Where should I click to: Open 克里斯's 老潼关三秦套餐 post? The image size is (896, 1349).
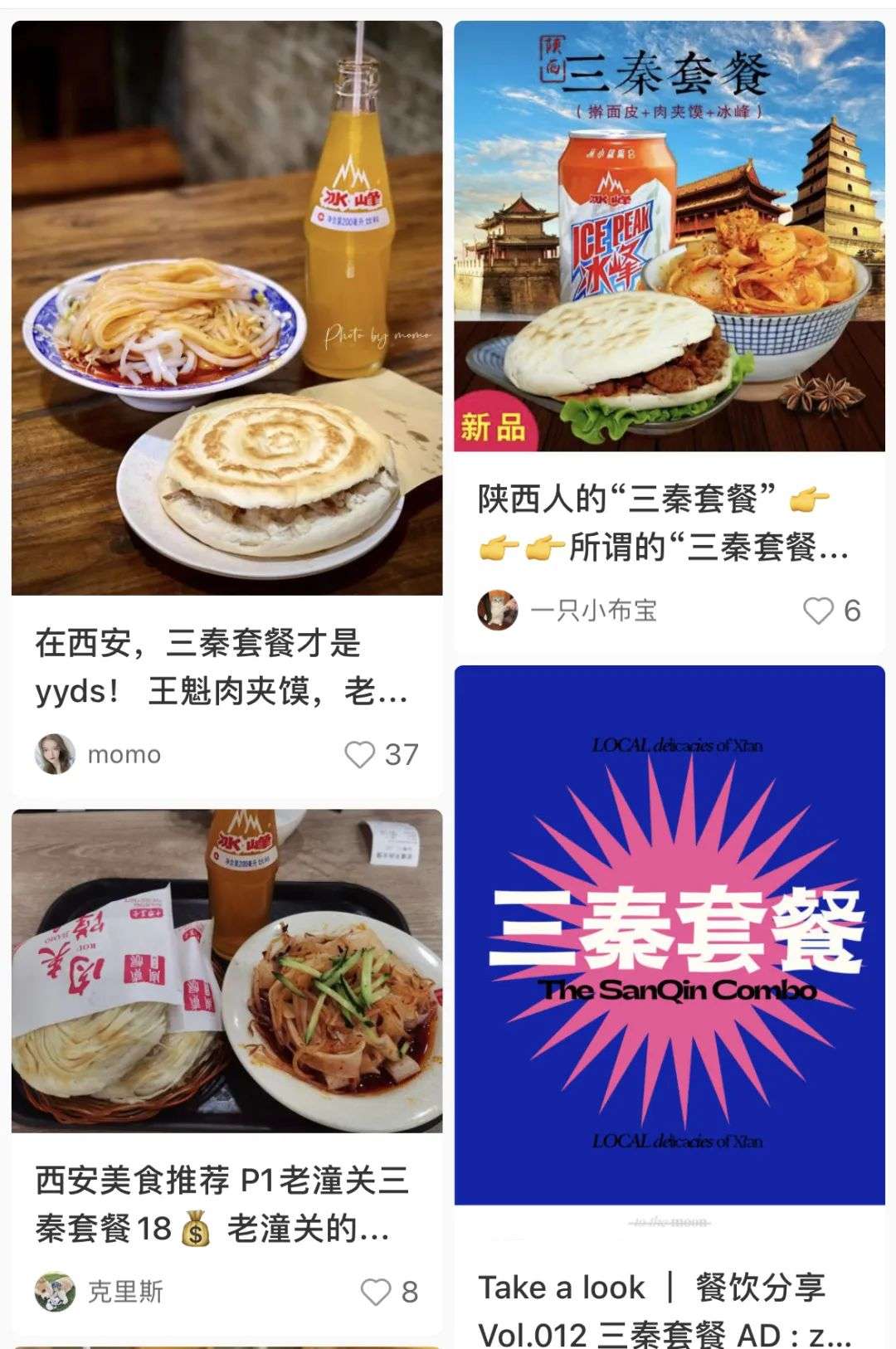click(x=226, y=971)
